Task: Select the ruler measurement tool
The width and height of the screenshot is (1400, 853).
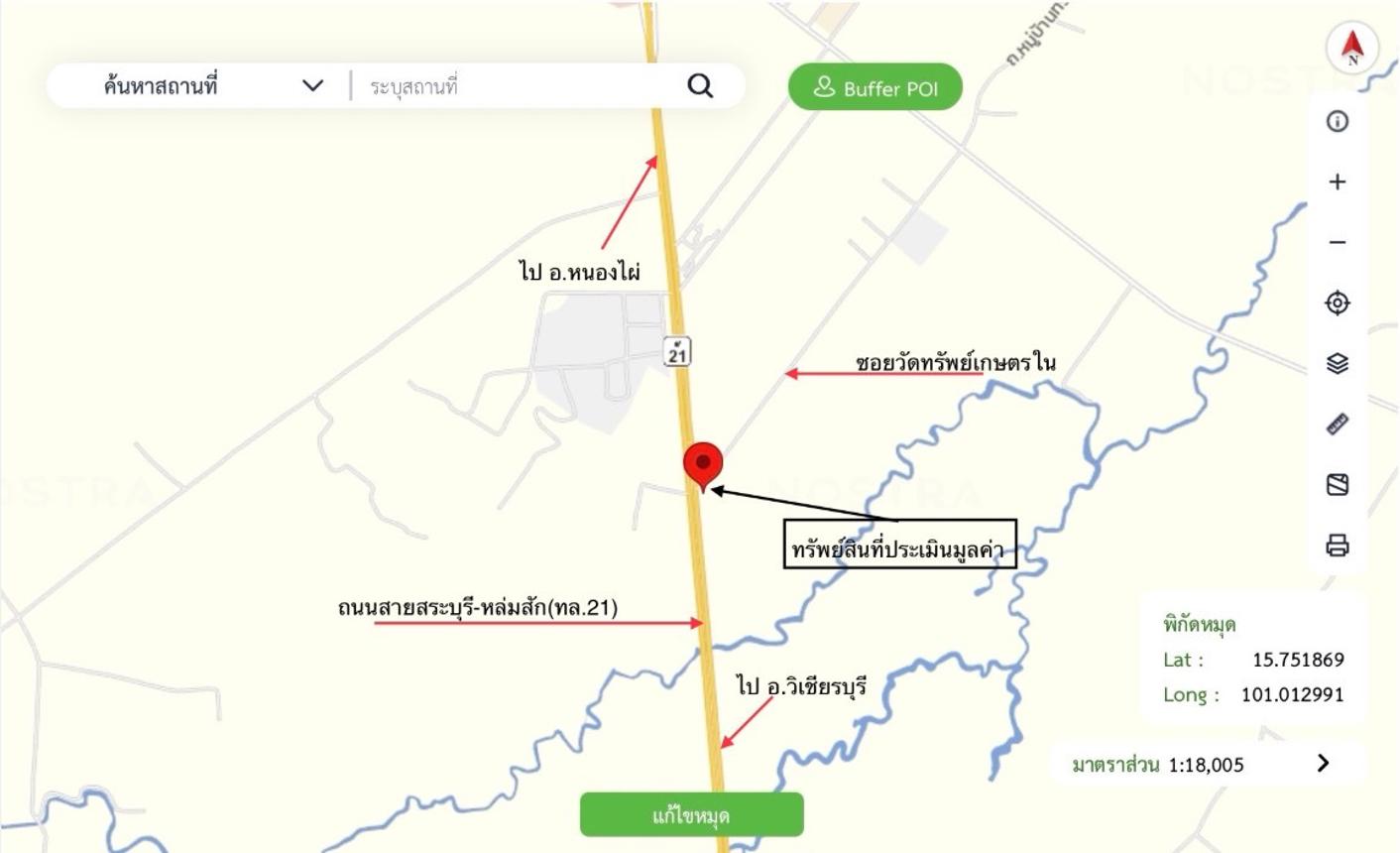Action: 1338,425
